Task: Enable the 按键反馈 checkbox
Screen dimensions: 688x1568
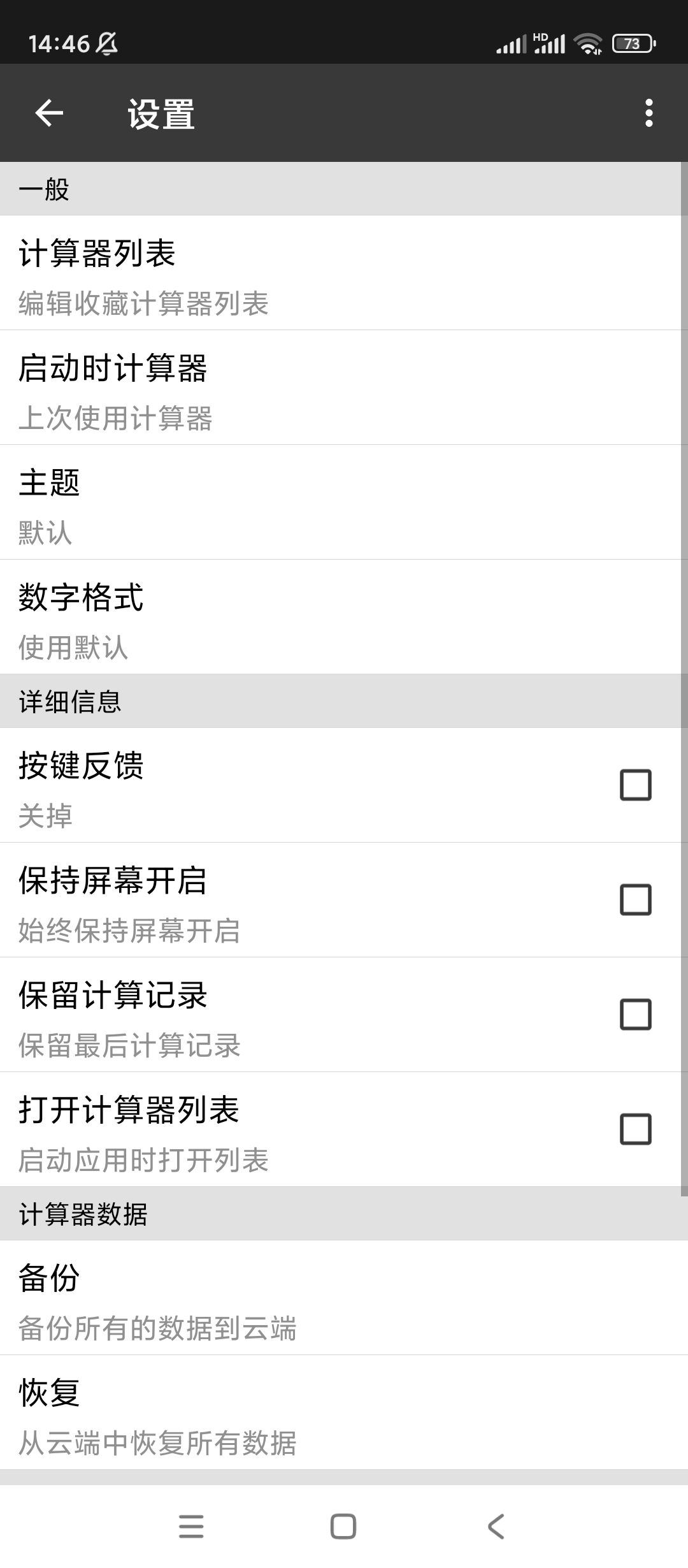Action: (635, 785)
